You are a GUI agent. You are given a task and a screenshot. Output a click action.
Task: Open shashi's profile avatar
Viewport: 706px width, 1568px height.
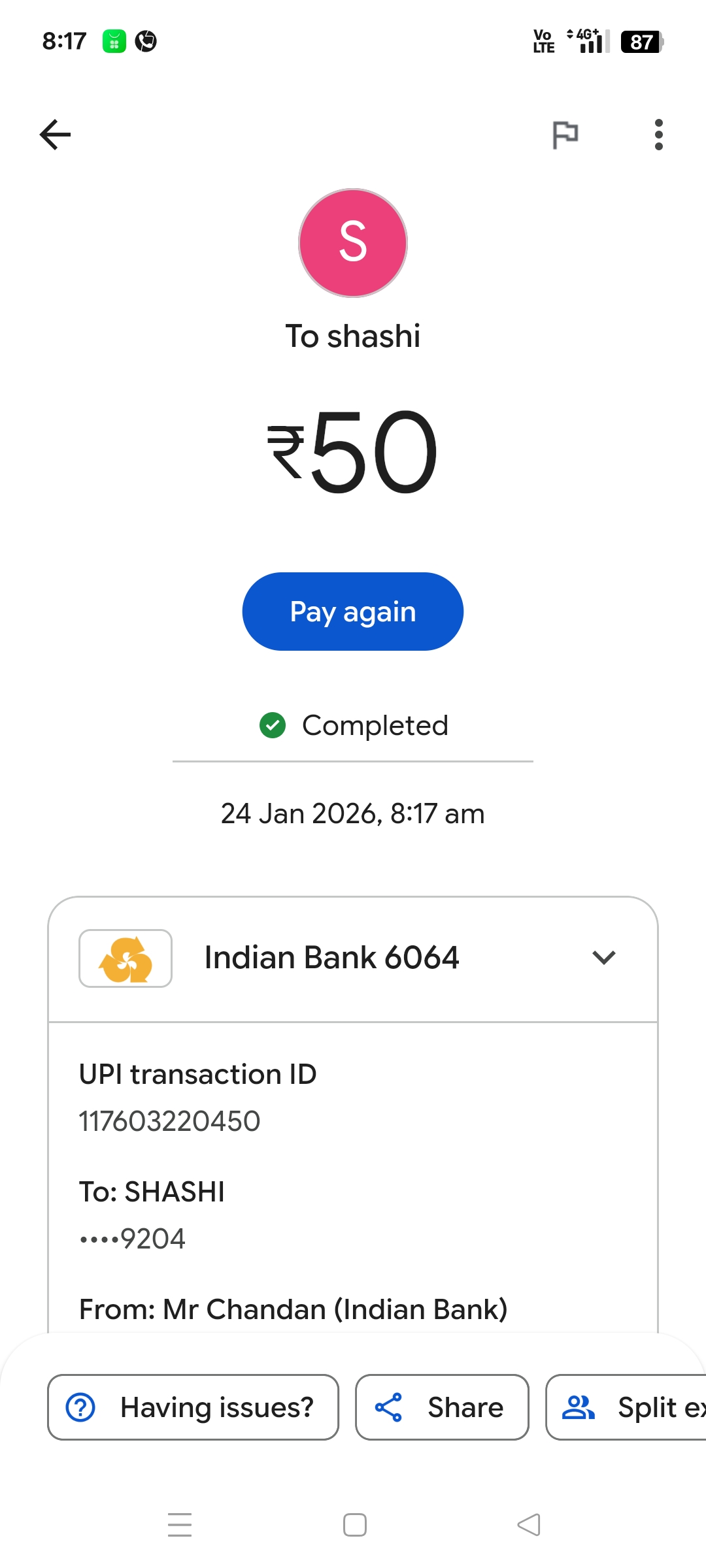(353, 243)
